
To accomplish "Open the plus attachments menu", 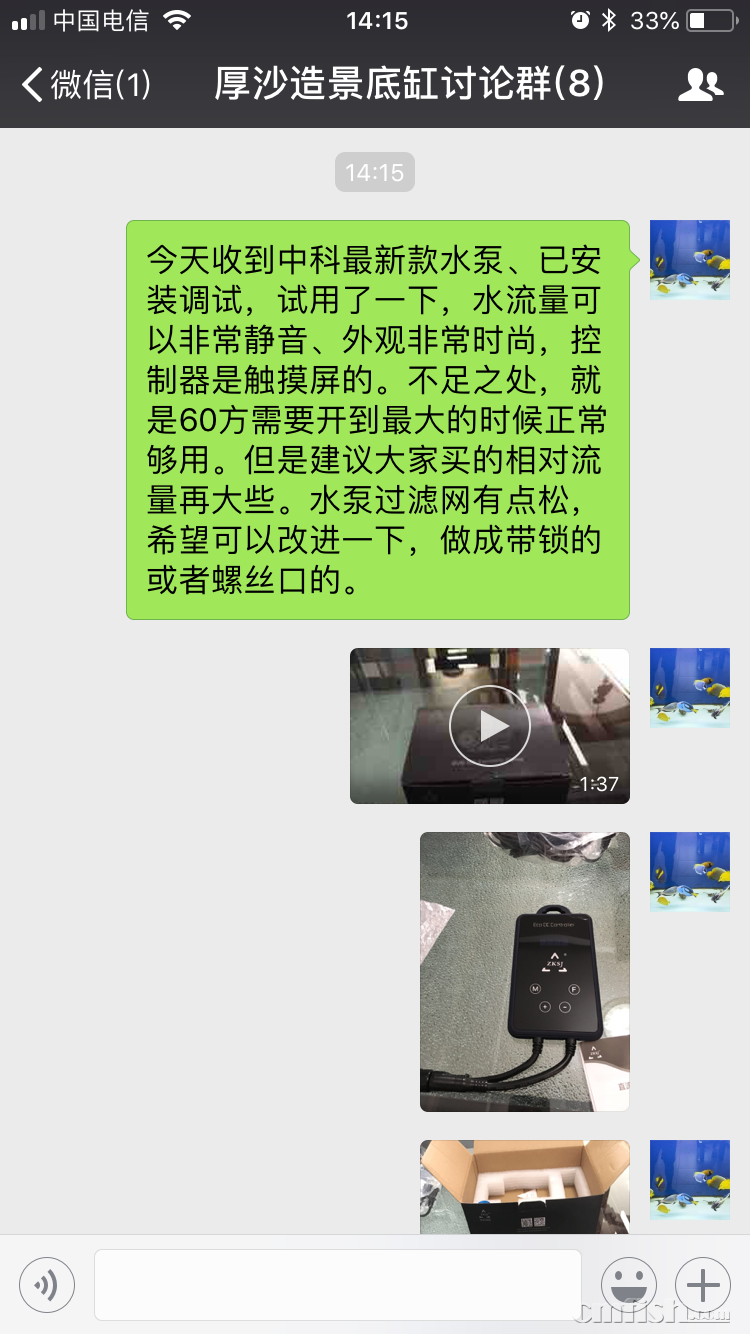I will point(703,1285).
